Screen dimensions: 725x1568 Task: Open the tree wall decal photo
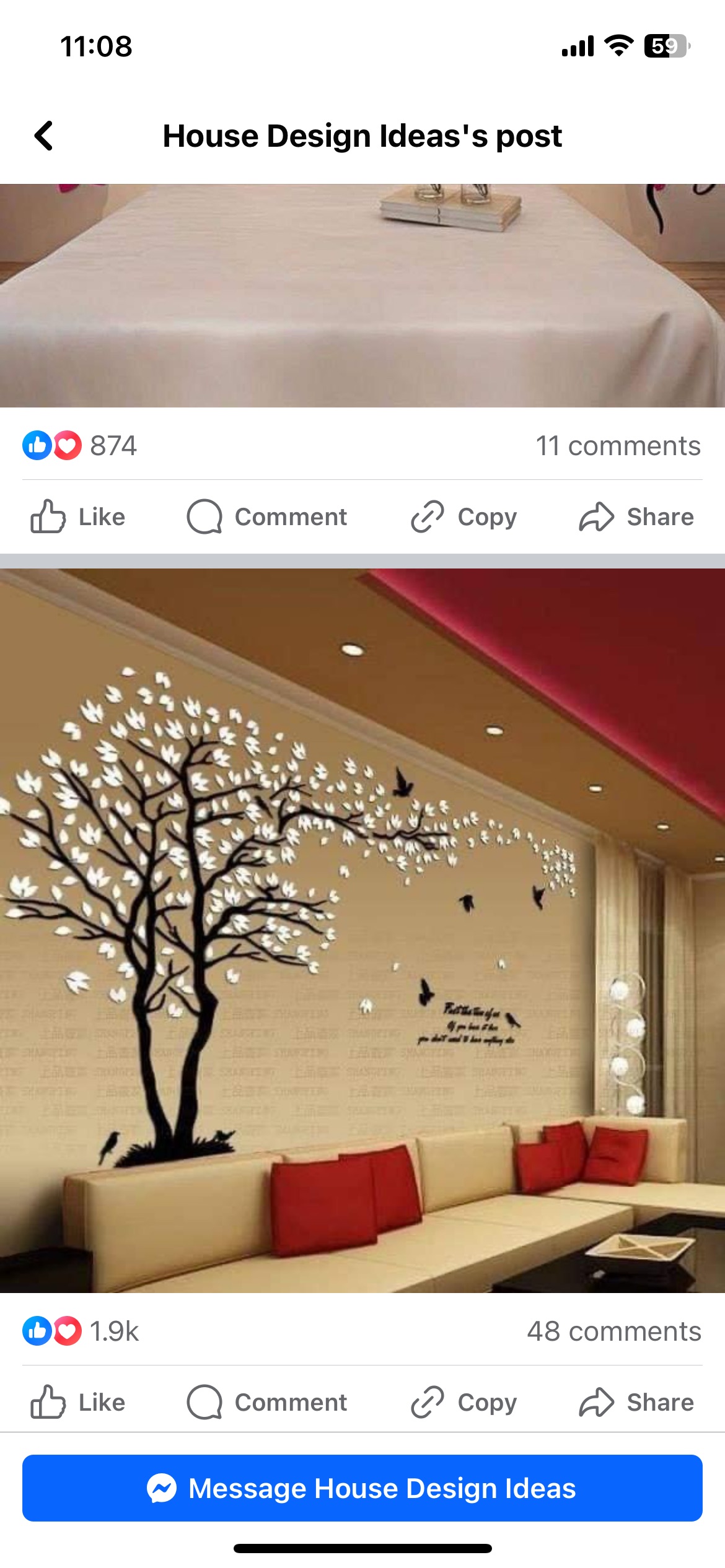pyautogui.click(x=362, y=929)
